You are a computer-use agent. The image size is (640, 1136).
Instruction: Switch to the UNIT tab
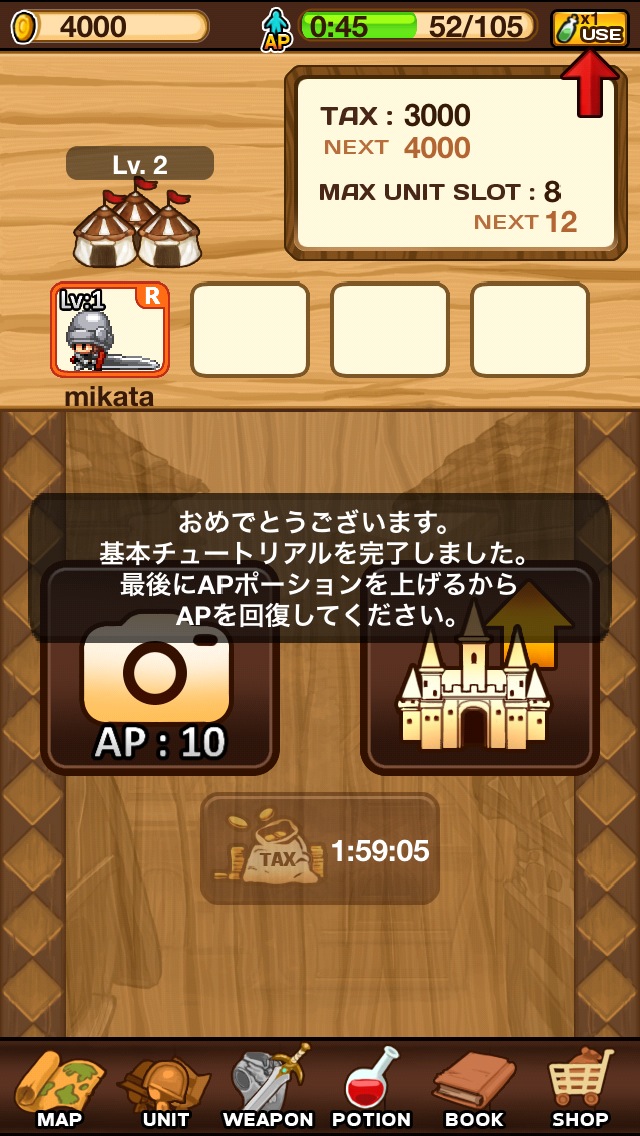165,1088
